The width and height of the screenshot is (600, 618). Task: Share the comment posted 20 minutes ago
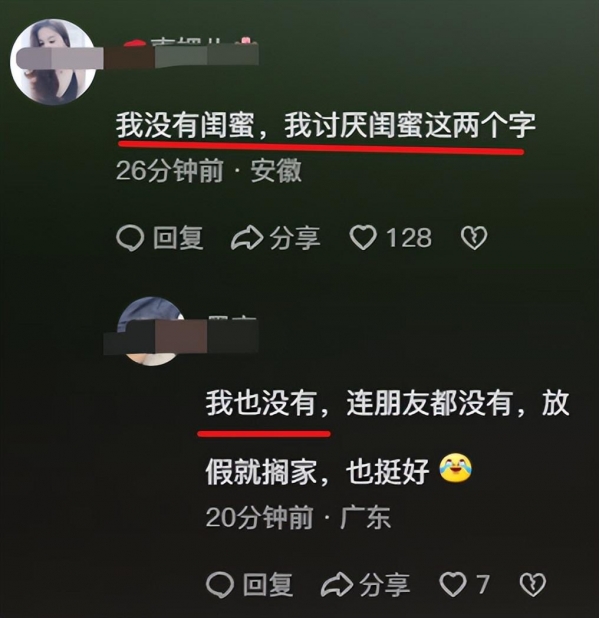366,584
